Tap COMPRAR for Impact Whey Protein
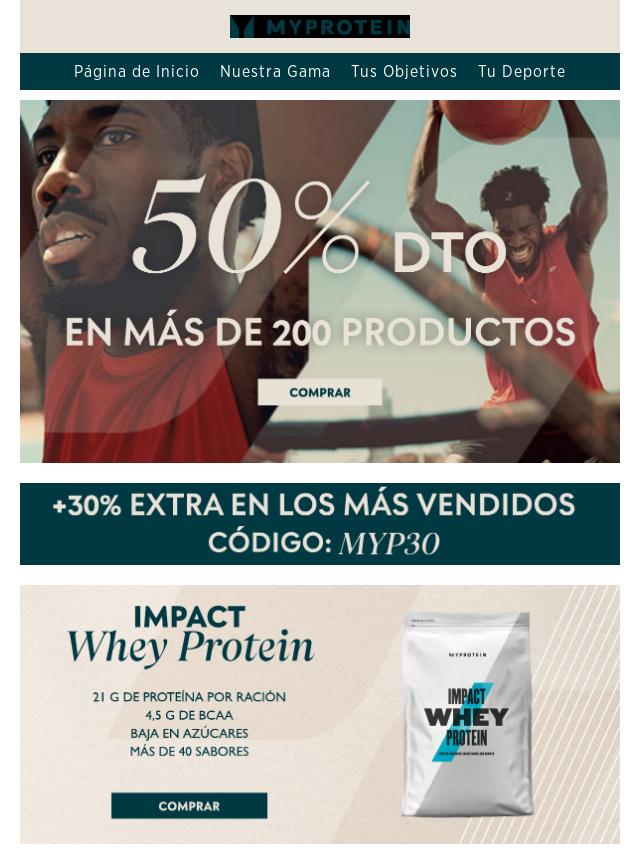The width and height of the screenshot is (640, 854). pos(189,806)
